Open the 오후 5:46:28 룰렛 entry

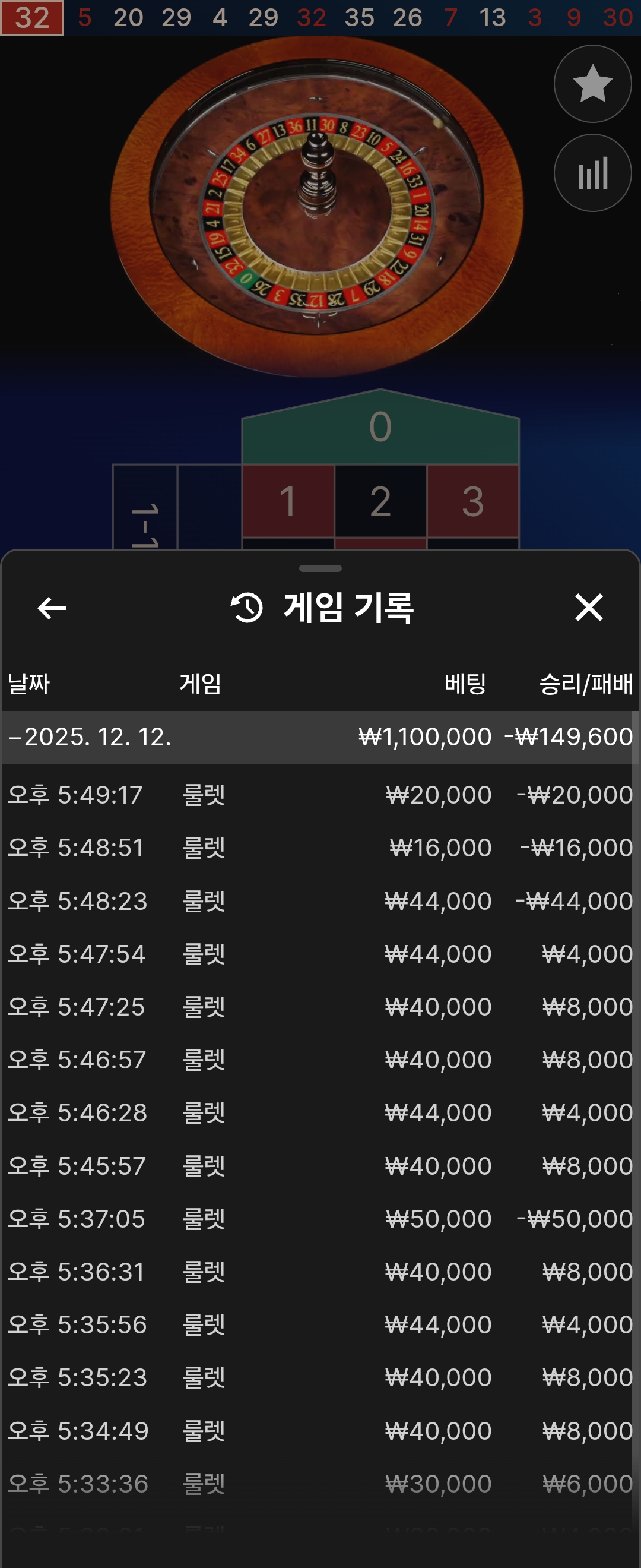tap(320, 1112)
